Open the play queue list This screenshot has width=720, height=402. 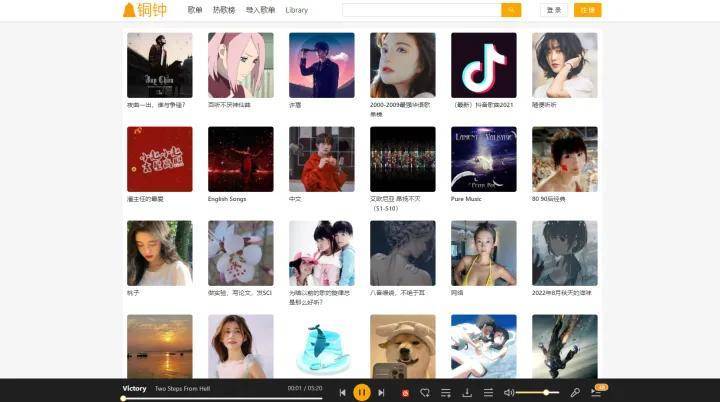(x=597, y=392)
